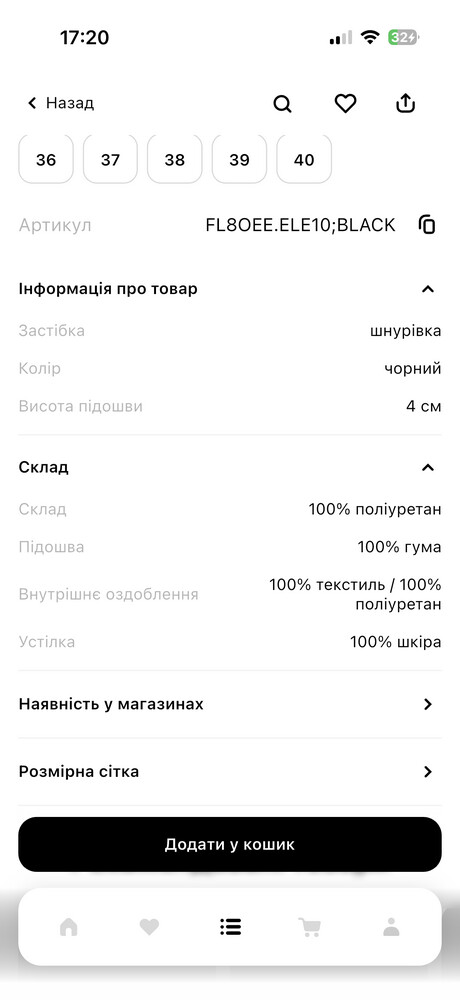Collapse the Склад section
The image size is (460, 1000).
pyautogui.click(x=427, y=467)
